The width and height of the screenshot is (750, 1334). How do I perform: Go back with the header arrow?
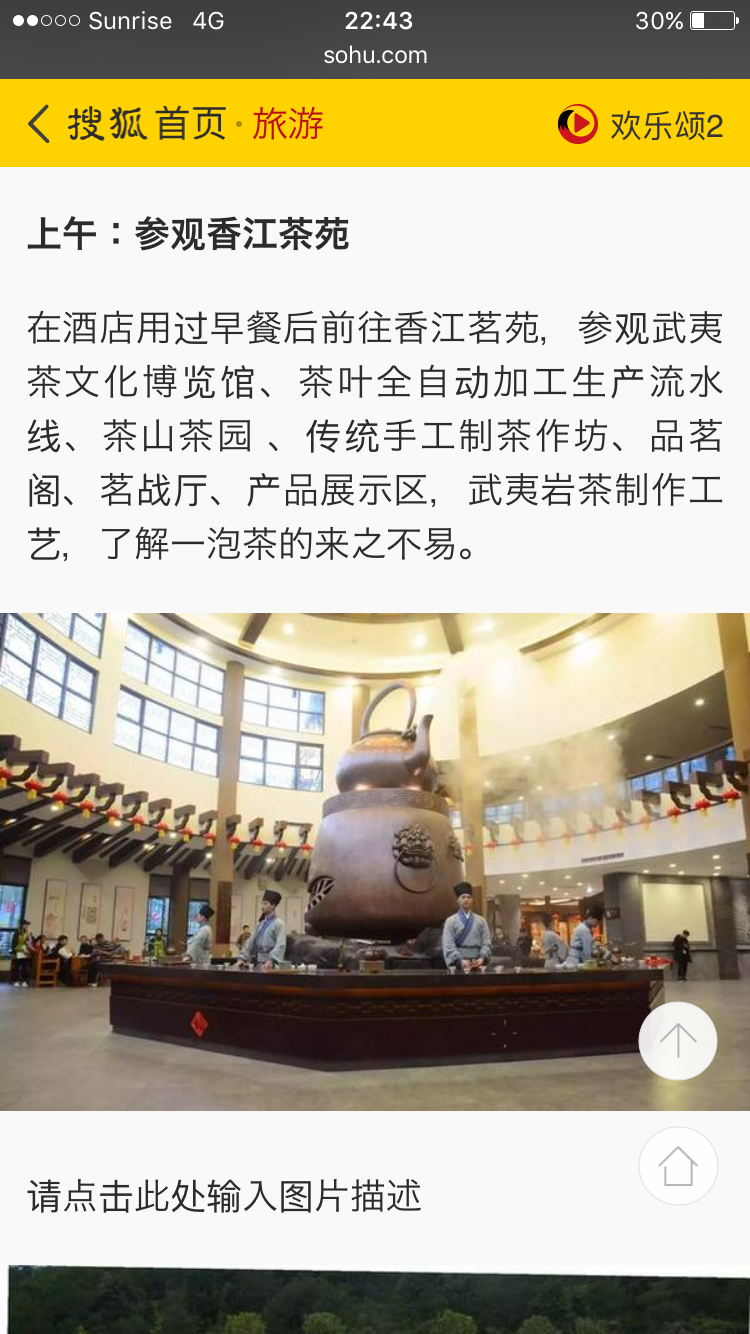coord(39,125)
